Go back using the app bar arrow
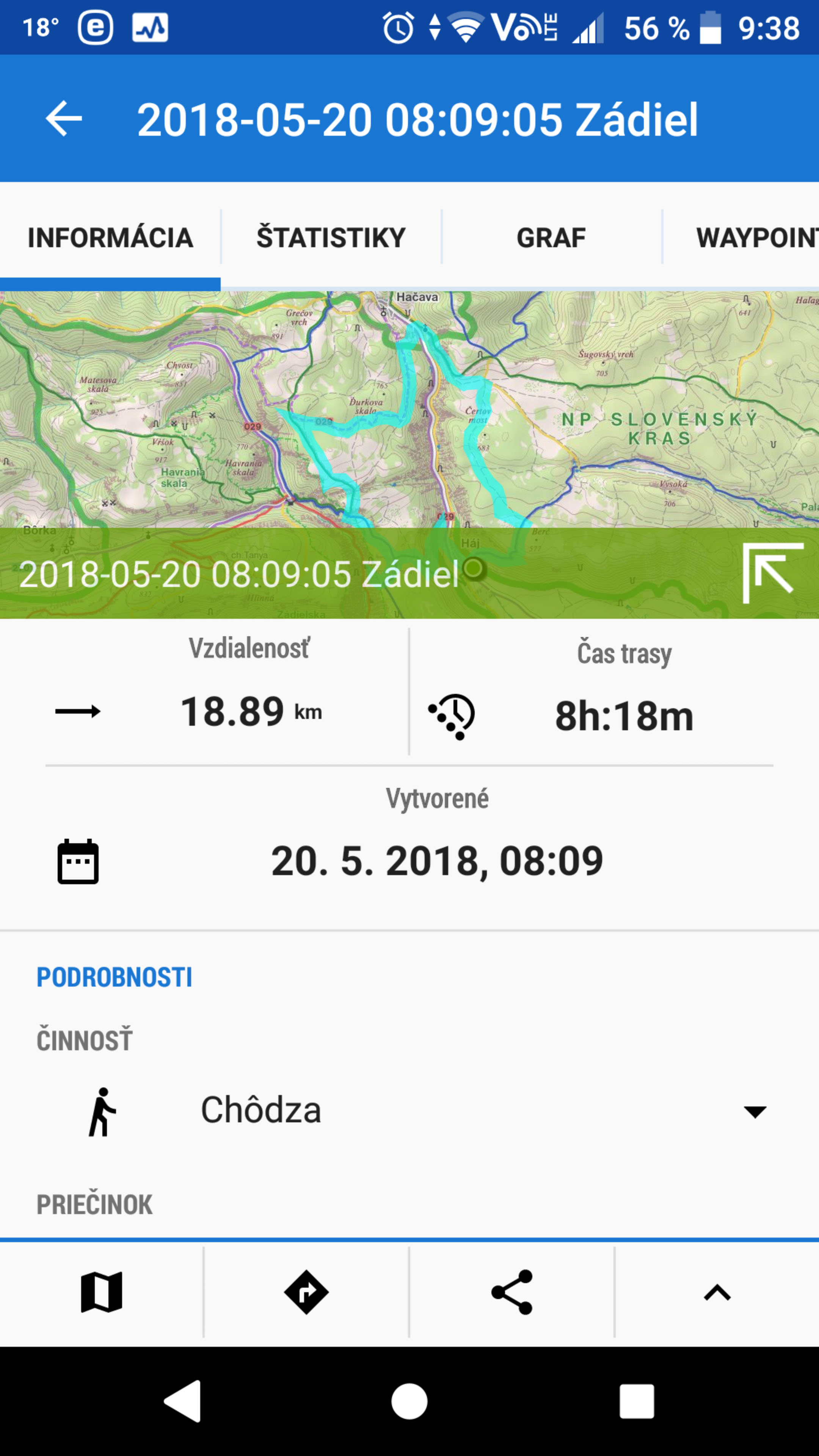Screen dimensions: 819x1456 click(63, 119)
